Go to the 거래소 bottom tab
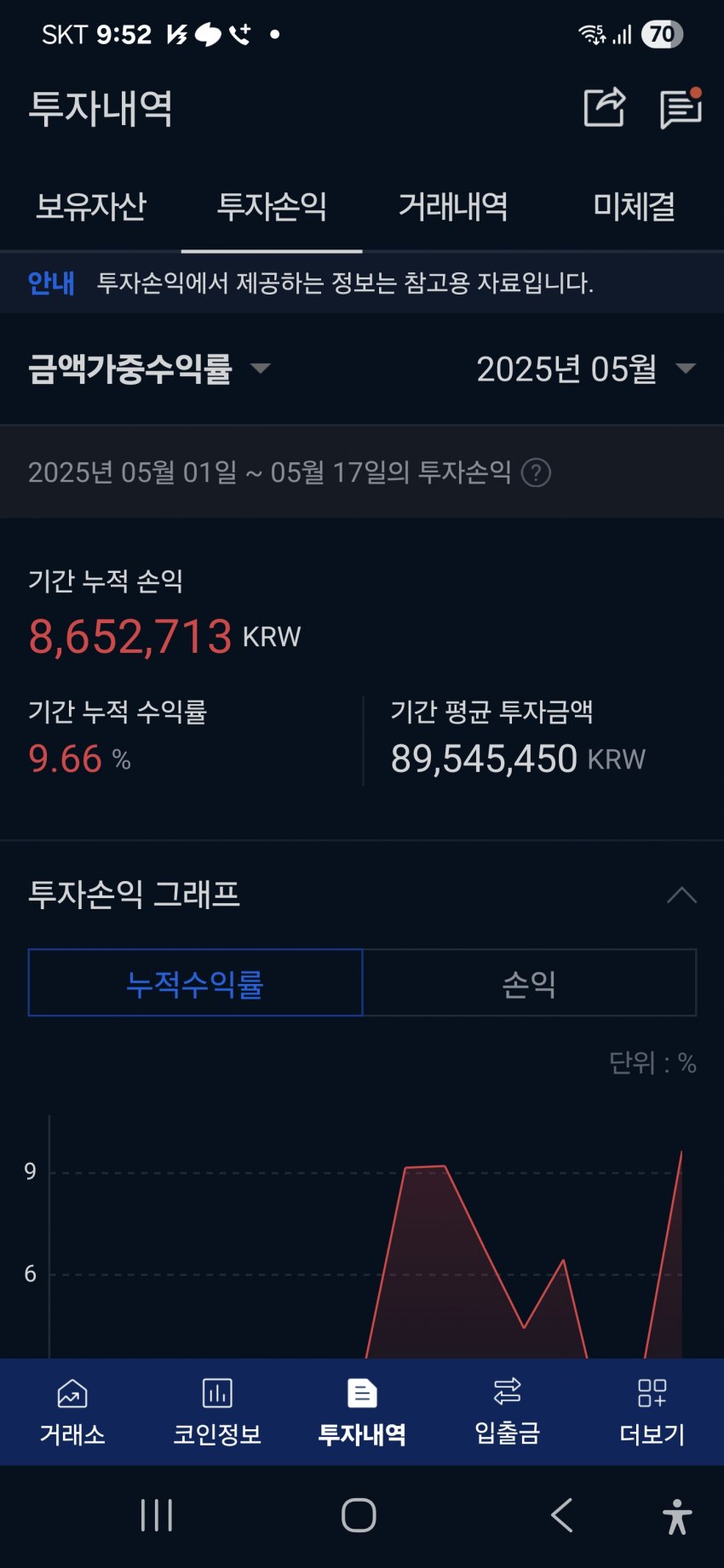Image resolution: width=724 pixels, height=1568 pixels. tap(72, 1412)
